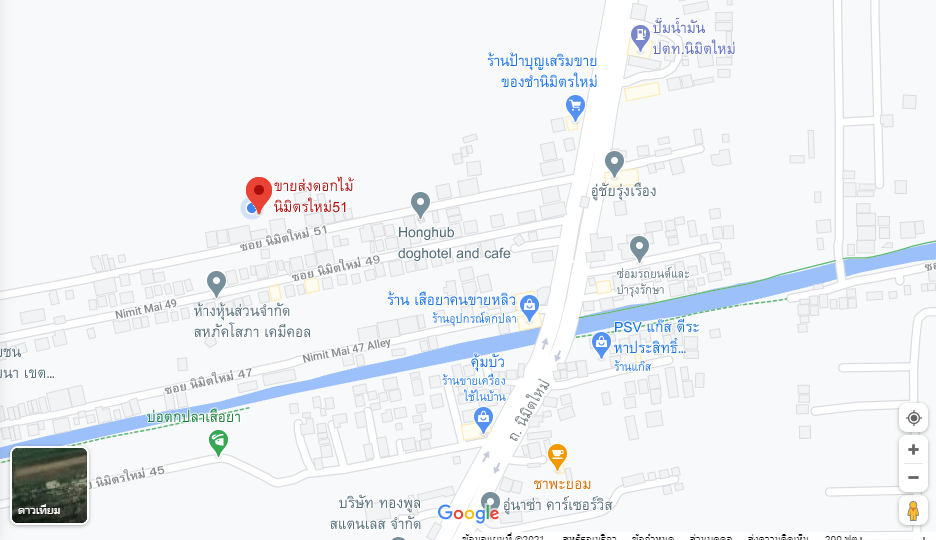Open PSV แก๊ส ตีระหาประสิทธิ์ marker
Viewport: 936px width, 540px height.
point(601,345)
